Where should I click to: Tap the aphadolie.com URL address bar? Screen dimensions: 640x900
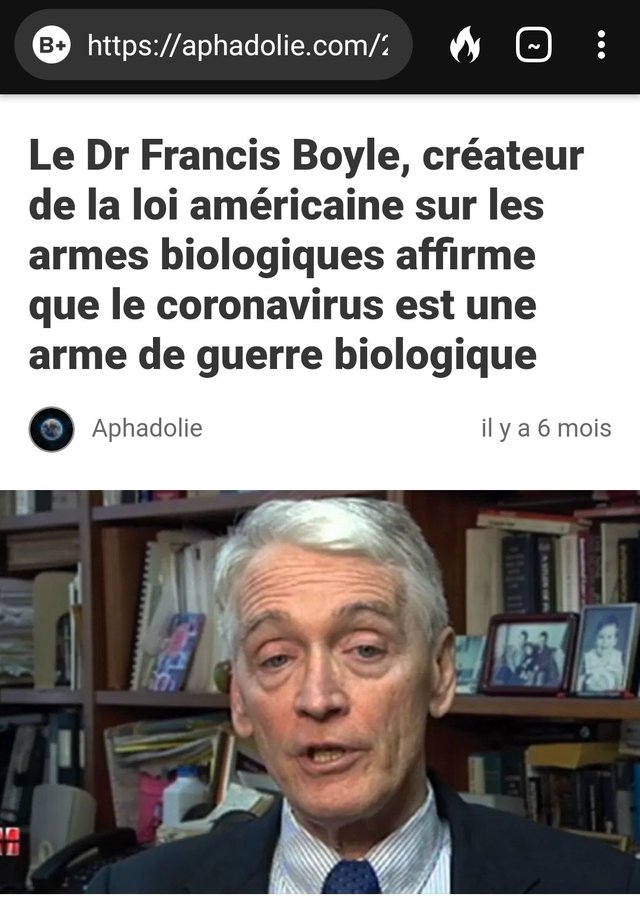(238, 45)
